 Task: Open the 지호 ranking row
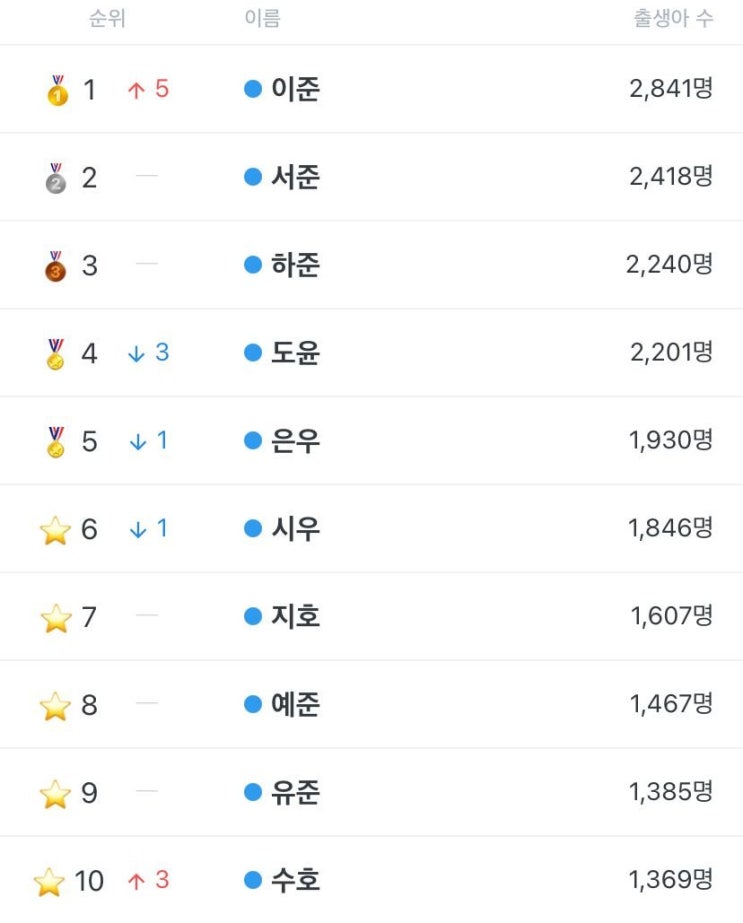(295, 617)
